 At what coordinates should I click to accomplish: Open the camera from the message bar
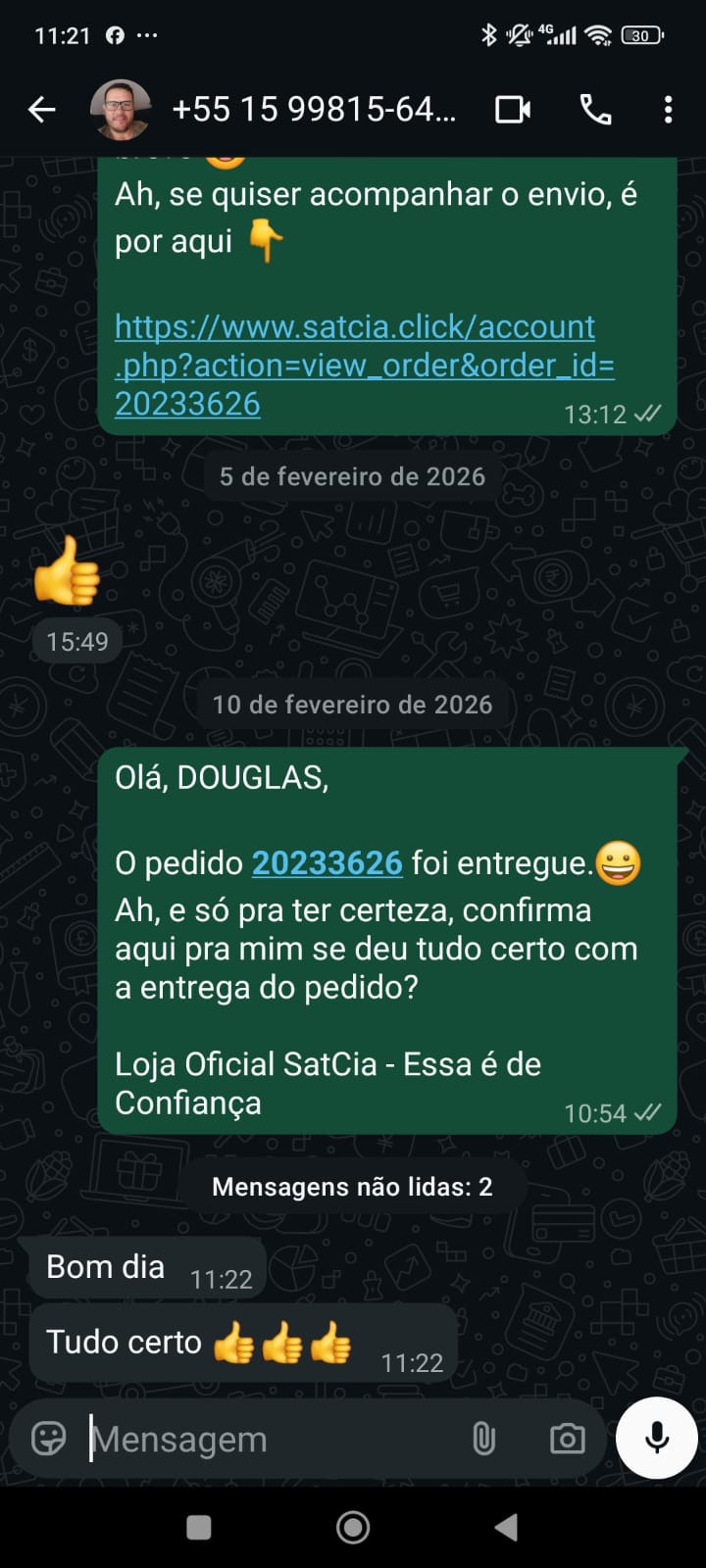click(567, 1439)
